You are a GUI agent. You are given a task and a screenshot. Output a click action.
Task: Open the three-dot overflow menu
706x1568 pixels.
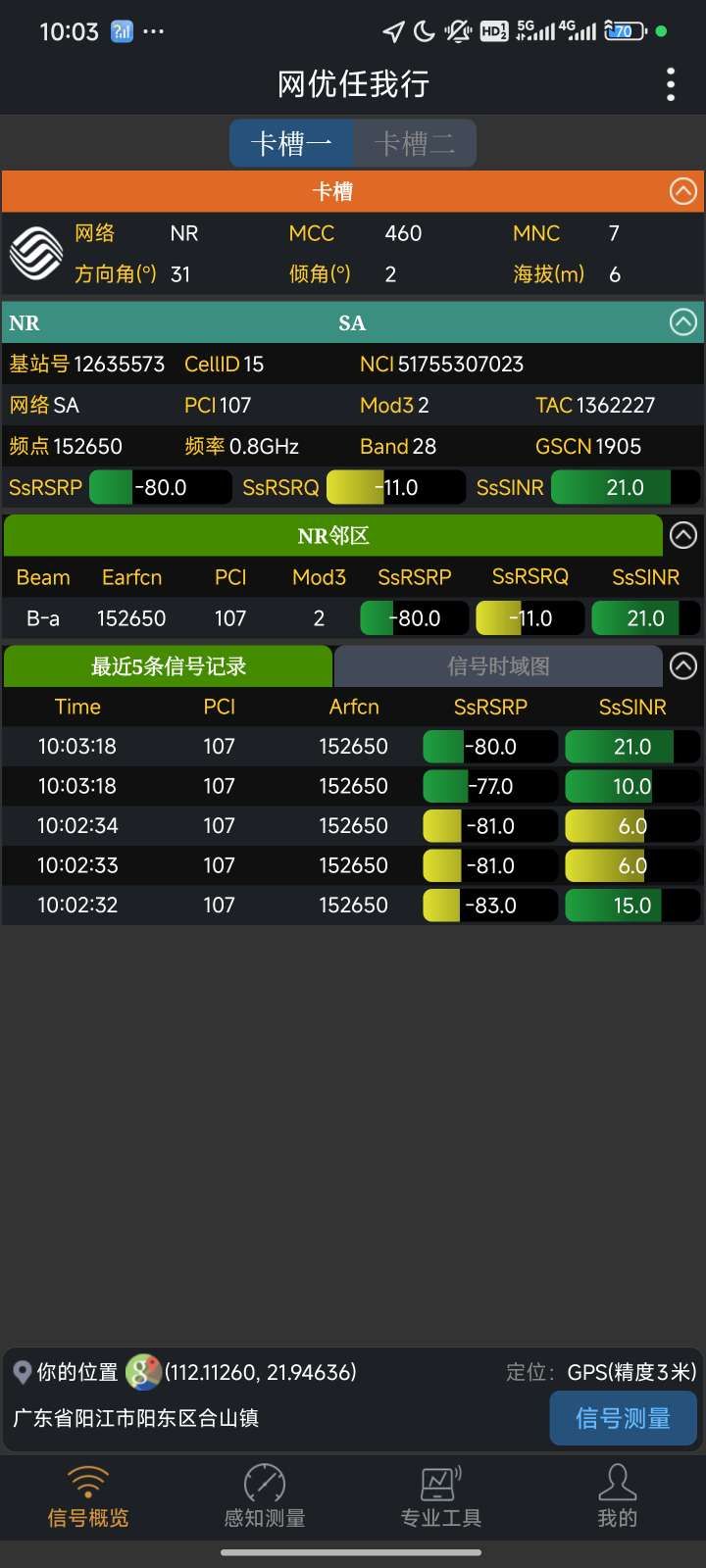(x=671, y=84)
